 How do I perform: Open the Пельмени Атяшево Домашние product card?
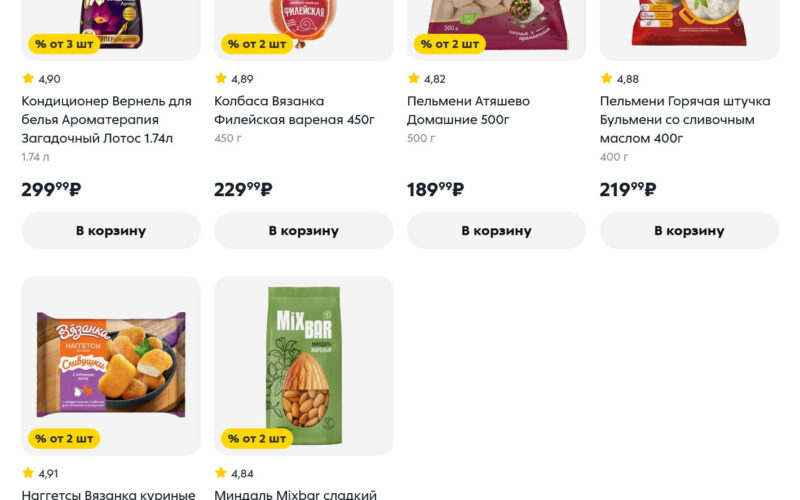point(468,110)
